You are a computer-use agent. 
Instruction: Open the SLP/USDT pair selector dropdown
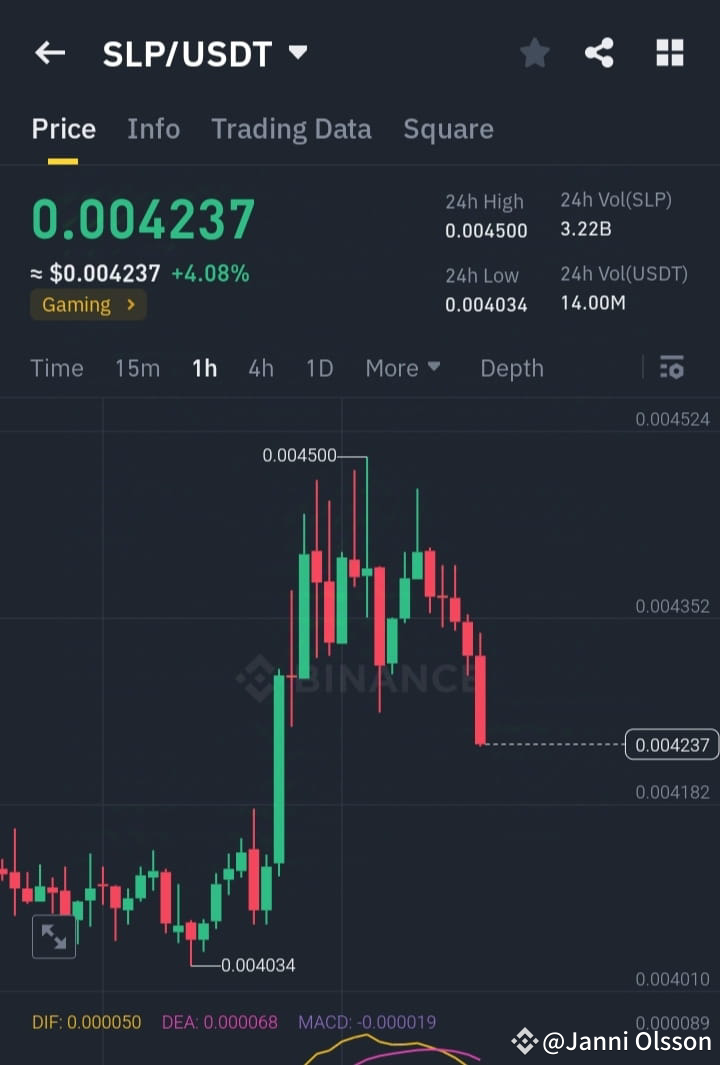tap(296, 53)
